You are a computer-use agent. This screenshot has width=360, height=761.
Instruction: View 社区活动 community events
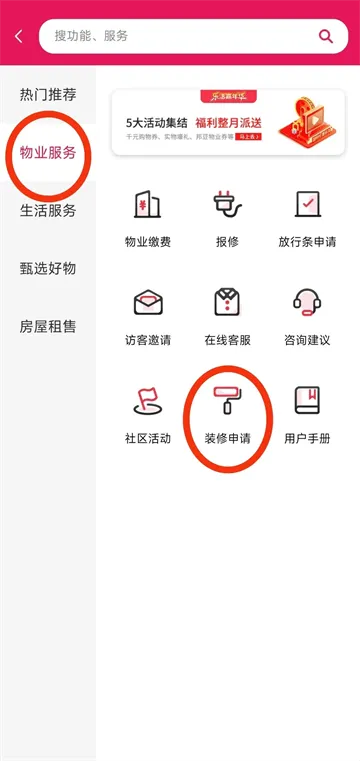[147, 415]
